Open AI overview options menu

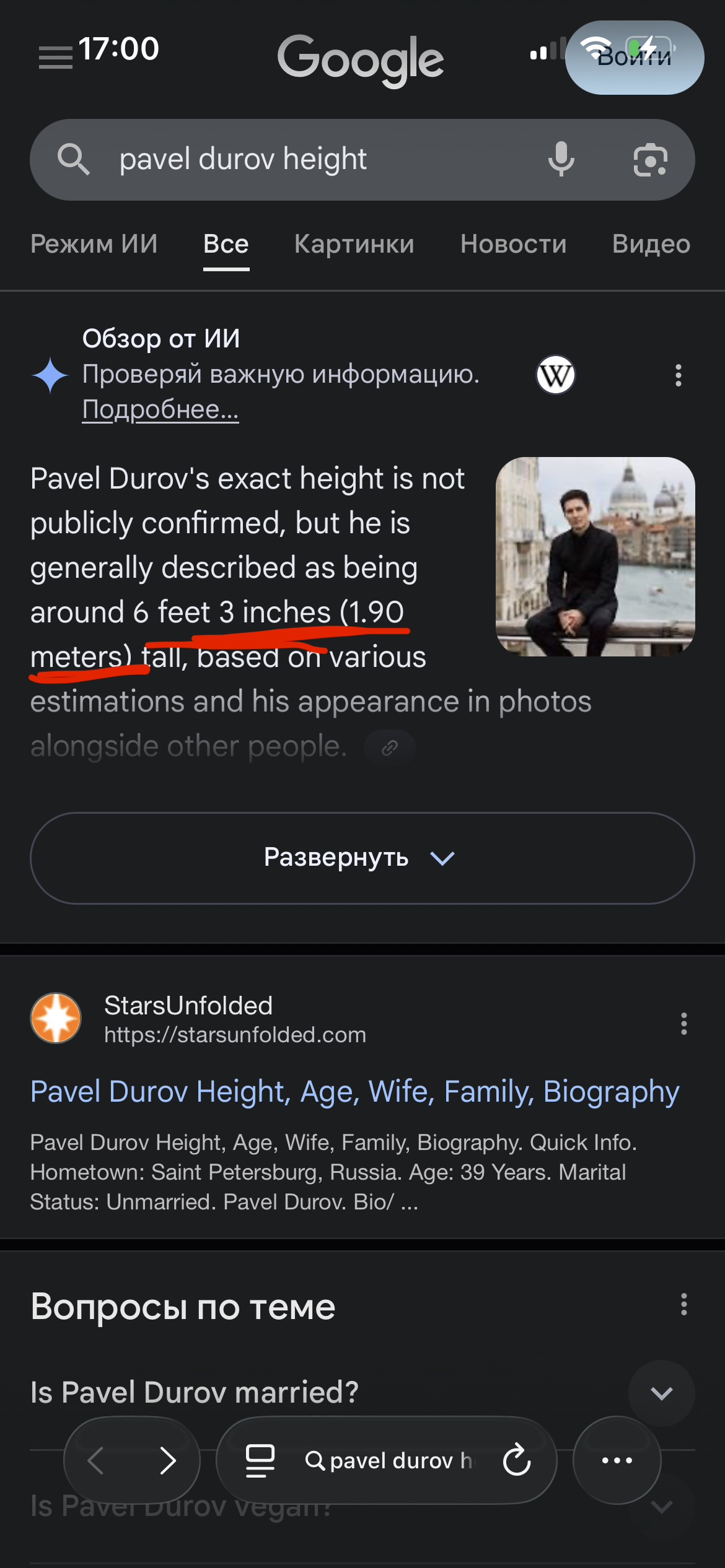tap(679, 375)
